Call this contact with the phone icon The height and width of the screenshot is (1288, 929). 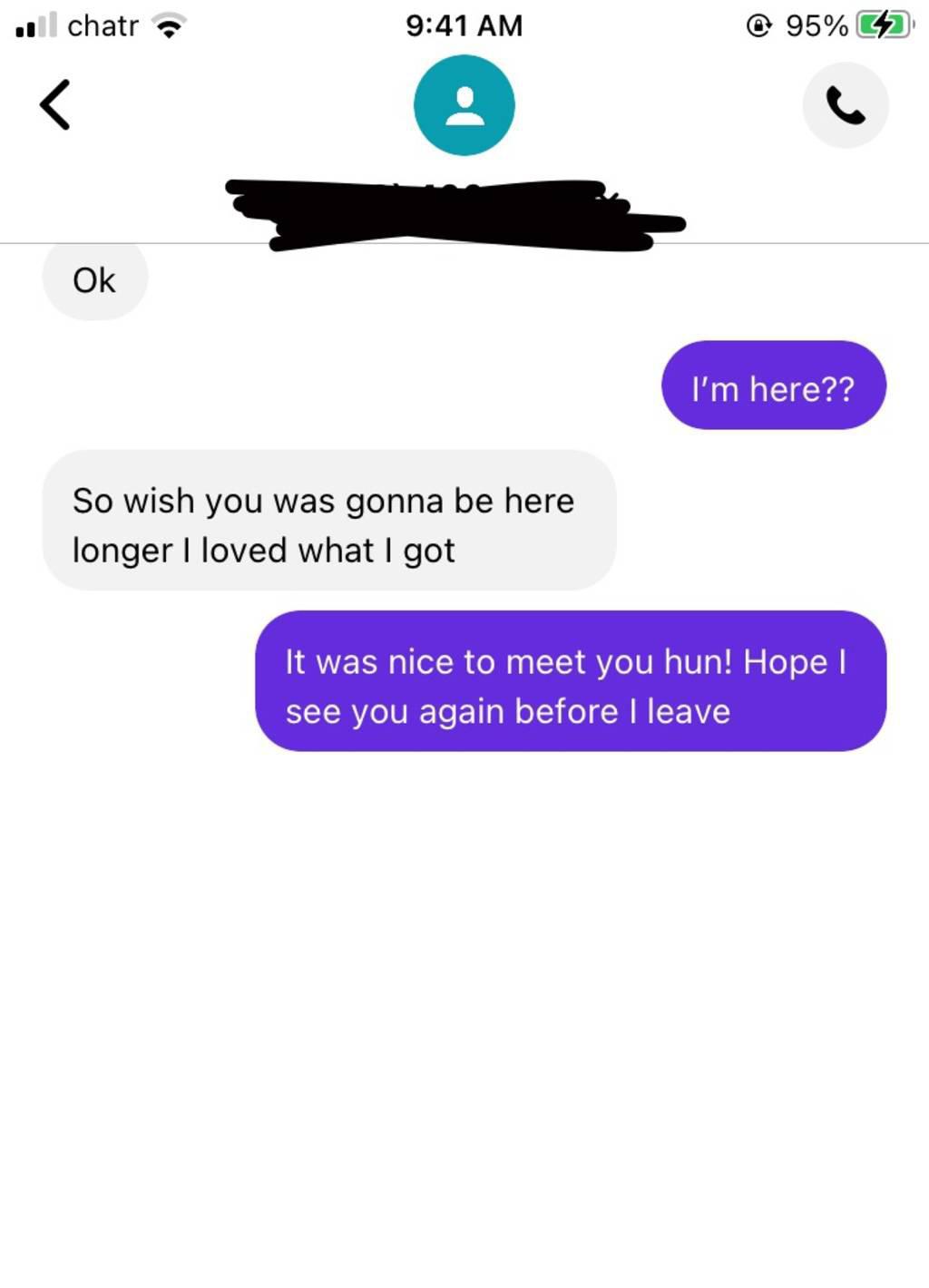click(845, 105)
